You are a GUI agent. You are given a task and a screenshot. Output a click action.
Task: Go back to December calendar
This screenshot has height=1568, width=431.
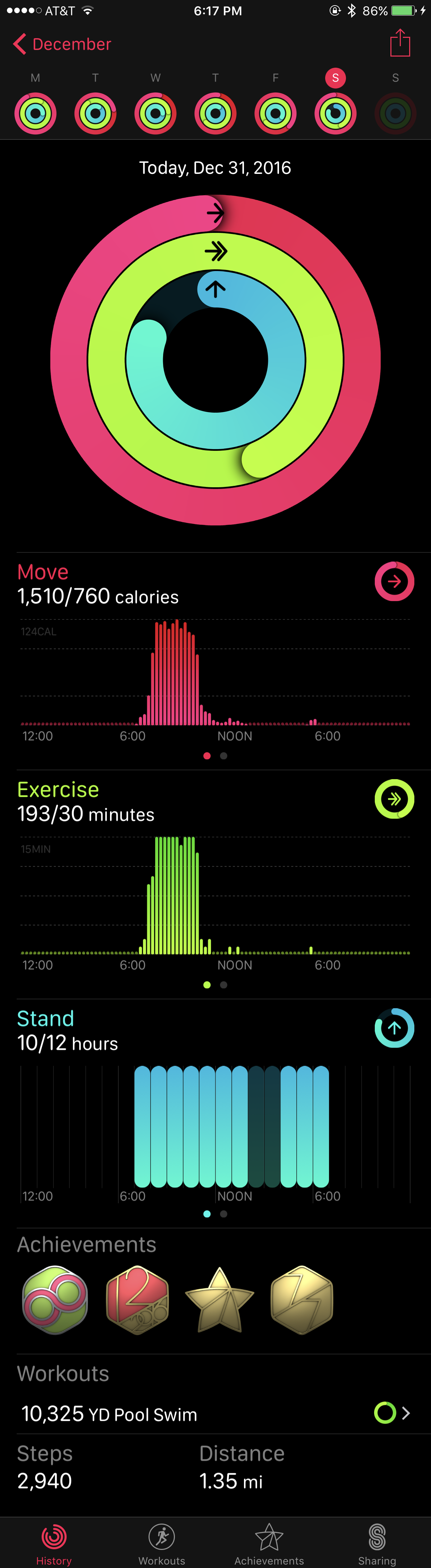(x=62, y=44)
